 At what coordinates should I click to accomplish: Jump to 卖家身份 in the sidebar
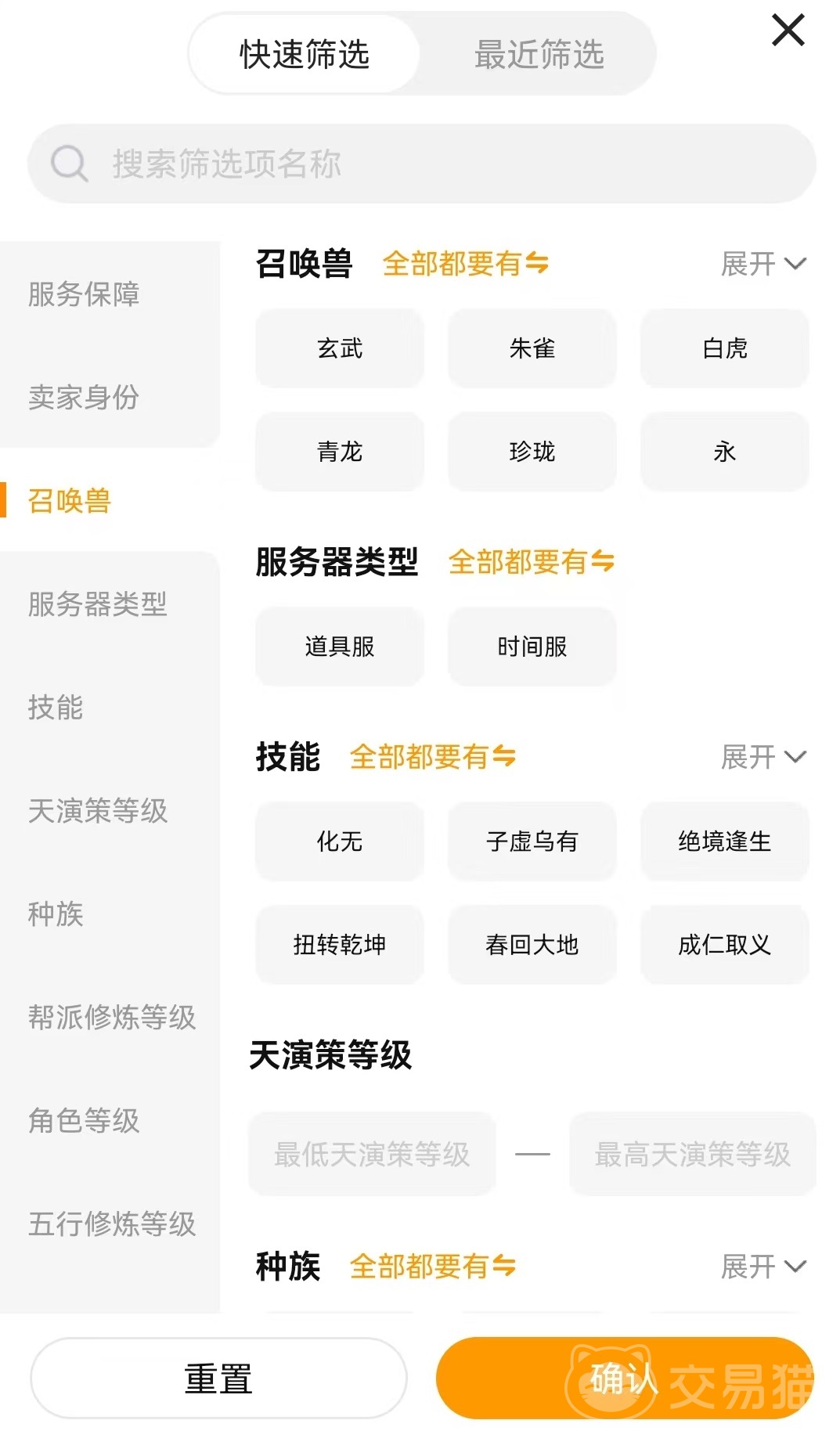84,398
